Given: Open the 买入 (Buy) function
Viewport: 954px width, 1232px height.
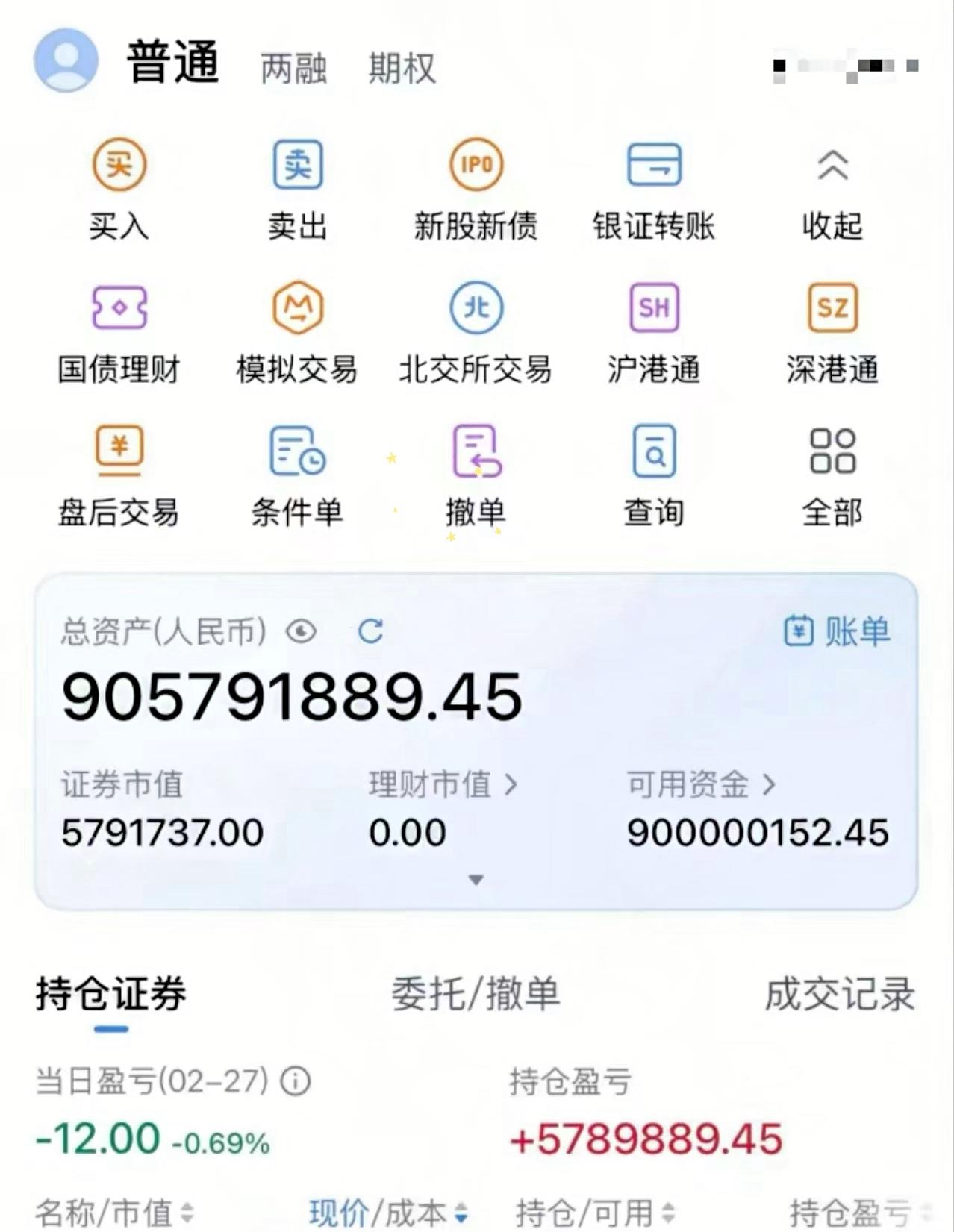Looking at the screenshot, I should point(119,187).
